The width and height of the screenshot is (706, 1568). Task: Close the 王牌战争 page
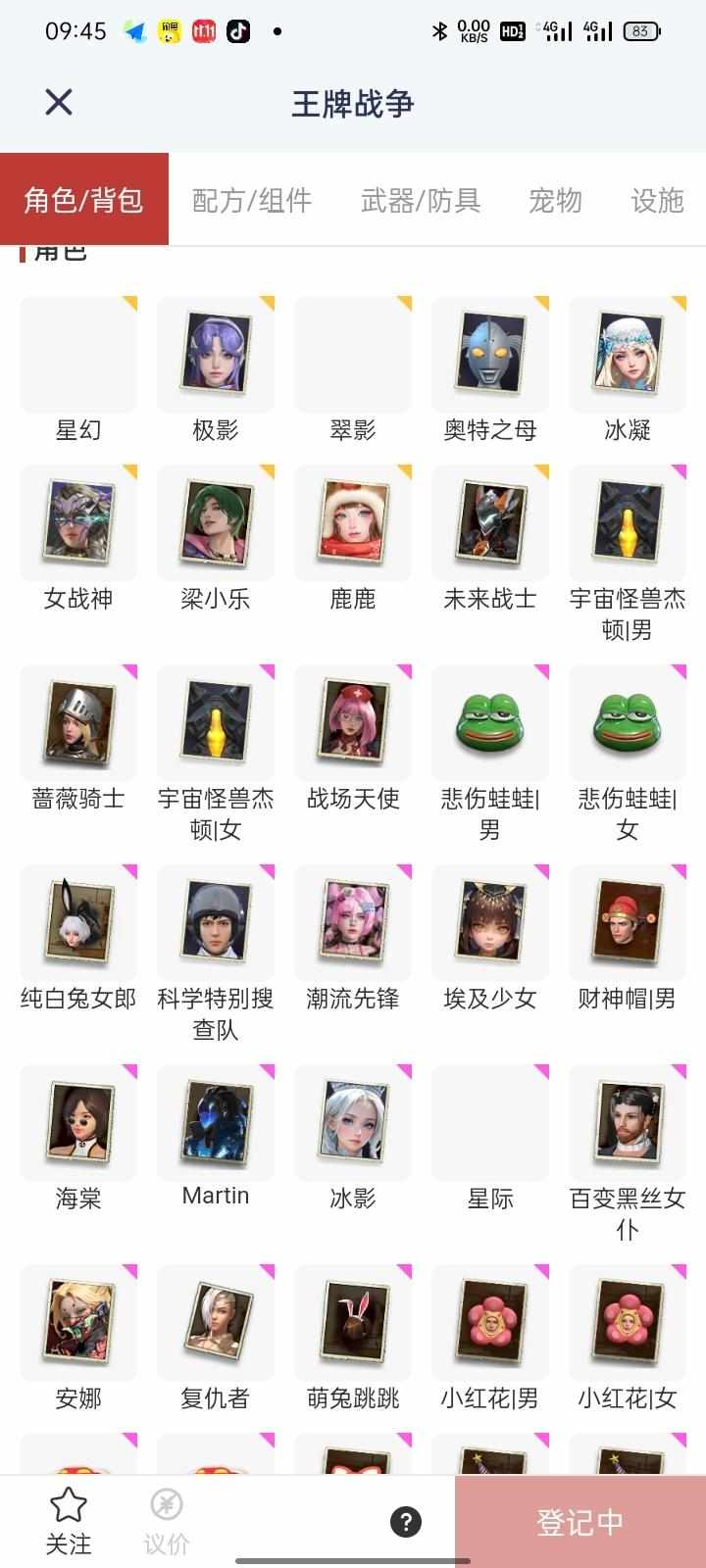(x=59, y=102)
